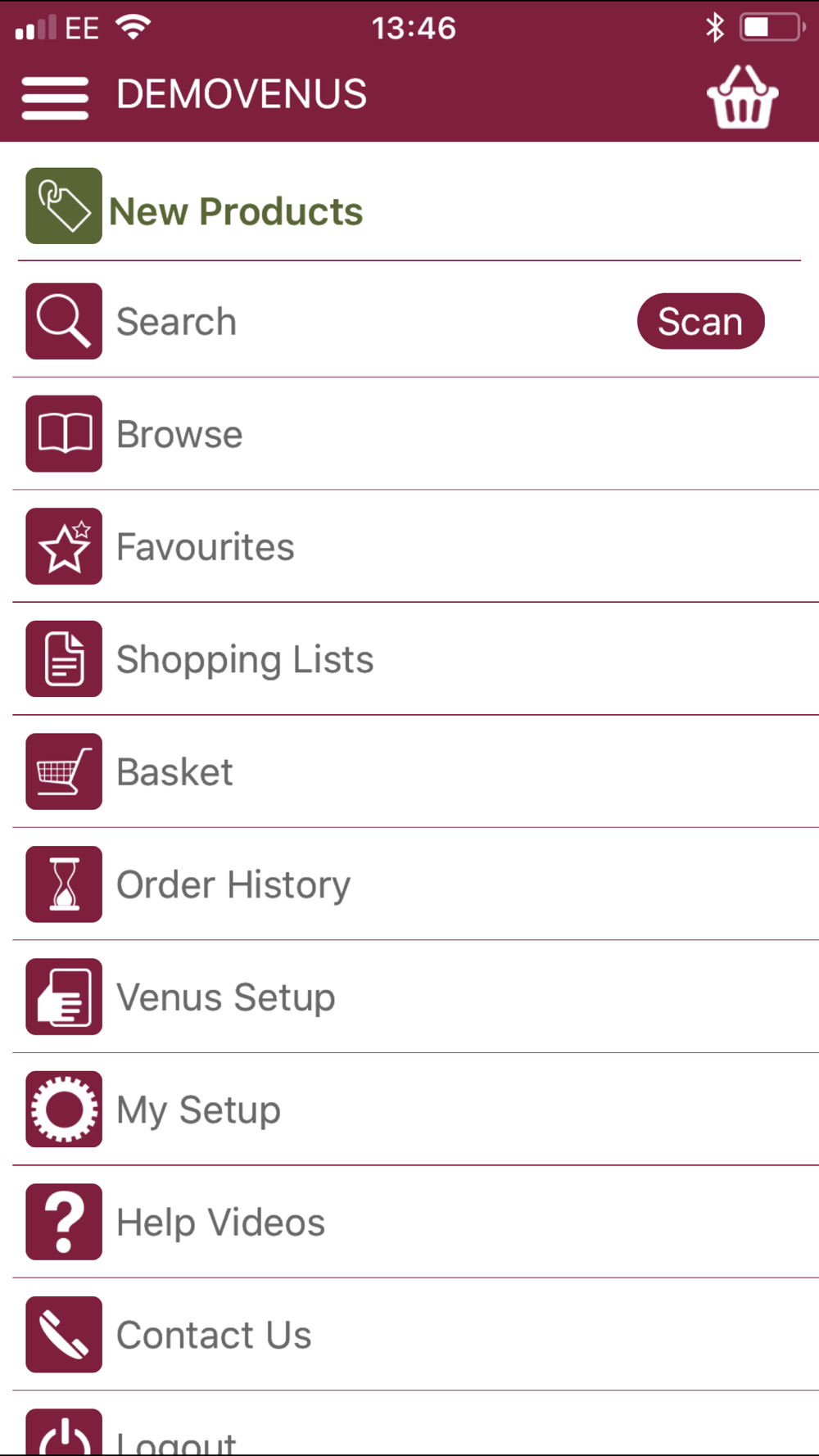The width and height of the screenshot is (819, 1456).
Task: Open the shopping basket icon in header
Action: click(x=742, y=97)
